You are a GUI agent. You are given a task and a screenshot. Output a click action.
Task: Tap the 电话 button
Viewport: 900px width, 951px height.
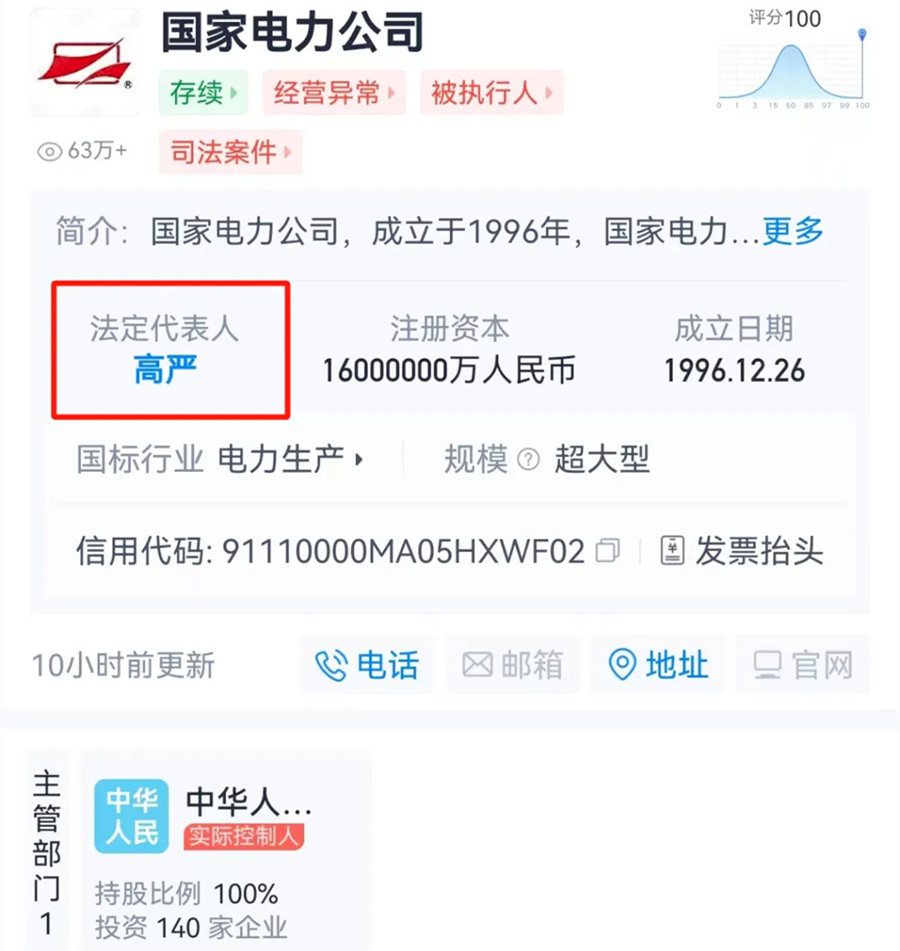(x=367, y=665)
